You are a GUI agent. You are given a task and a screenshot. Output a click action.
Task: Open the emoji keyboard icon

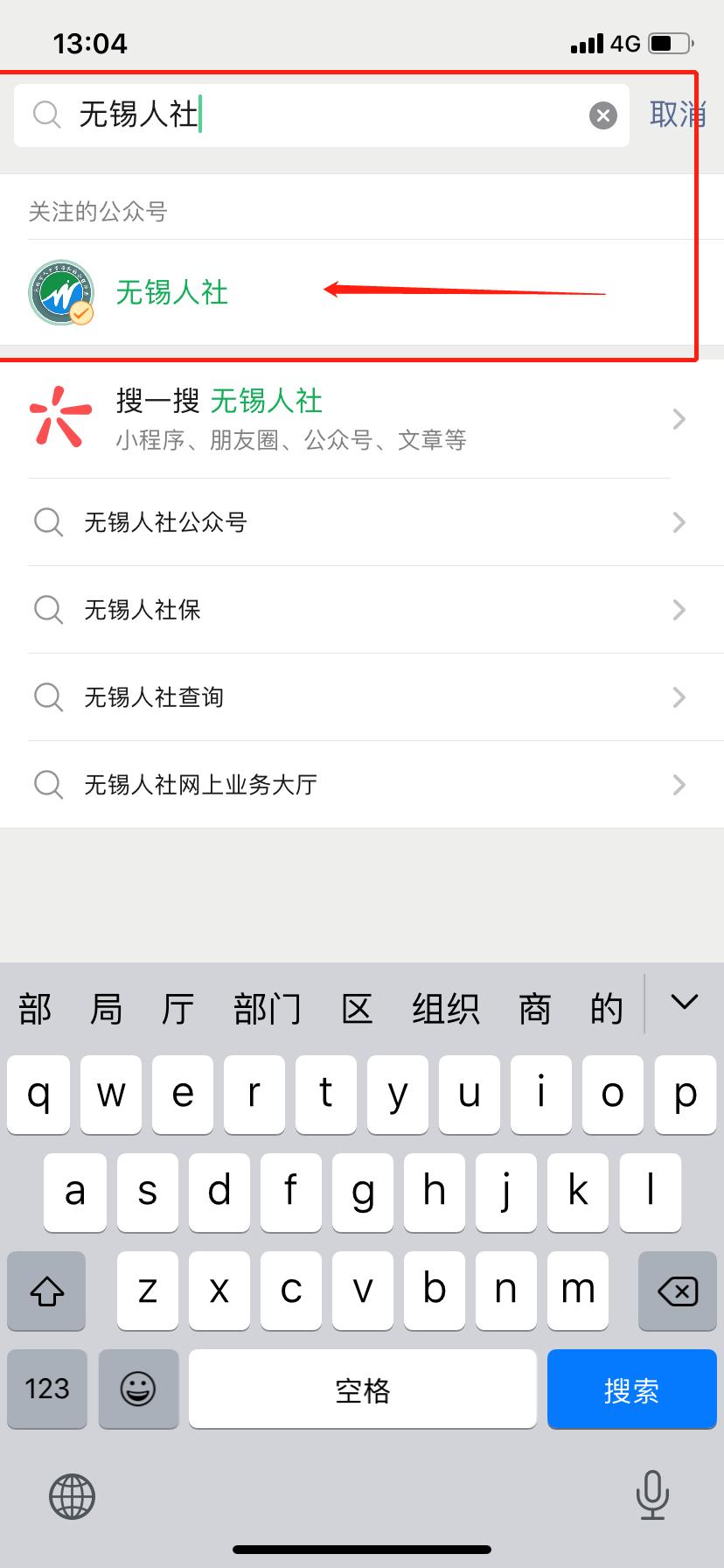pyautogui.click(x=138, y=1389)
